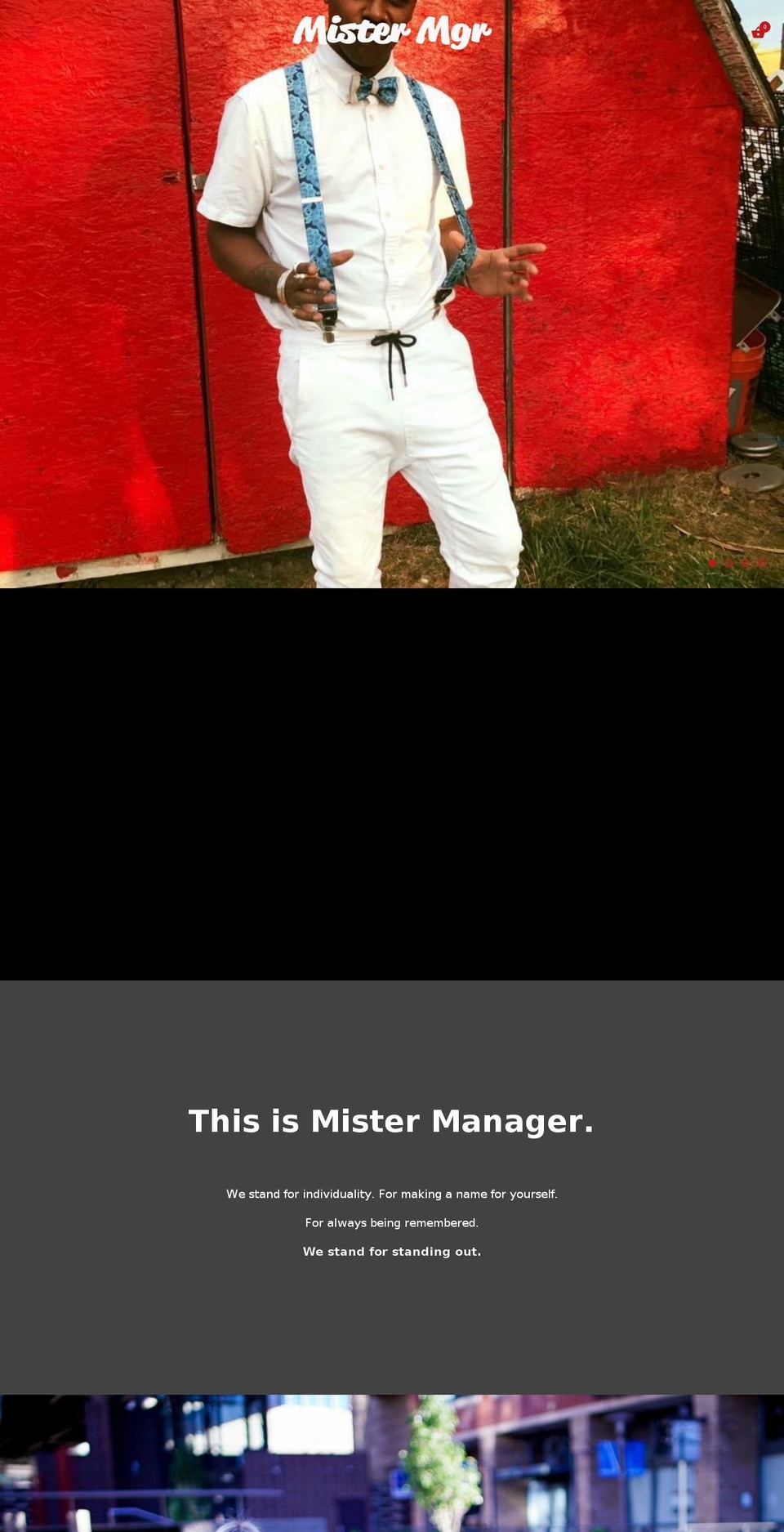The height and width of the screenshot is (1532, 784).
Task: Go to the last slideshow dot
Action: pos(762,563)
